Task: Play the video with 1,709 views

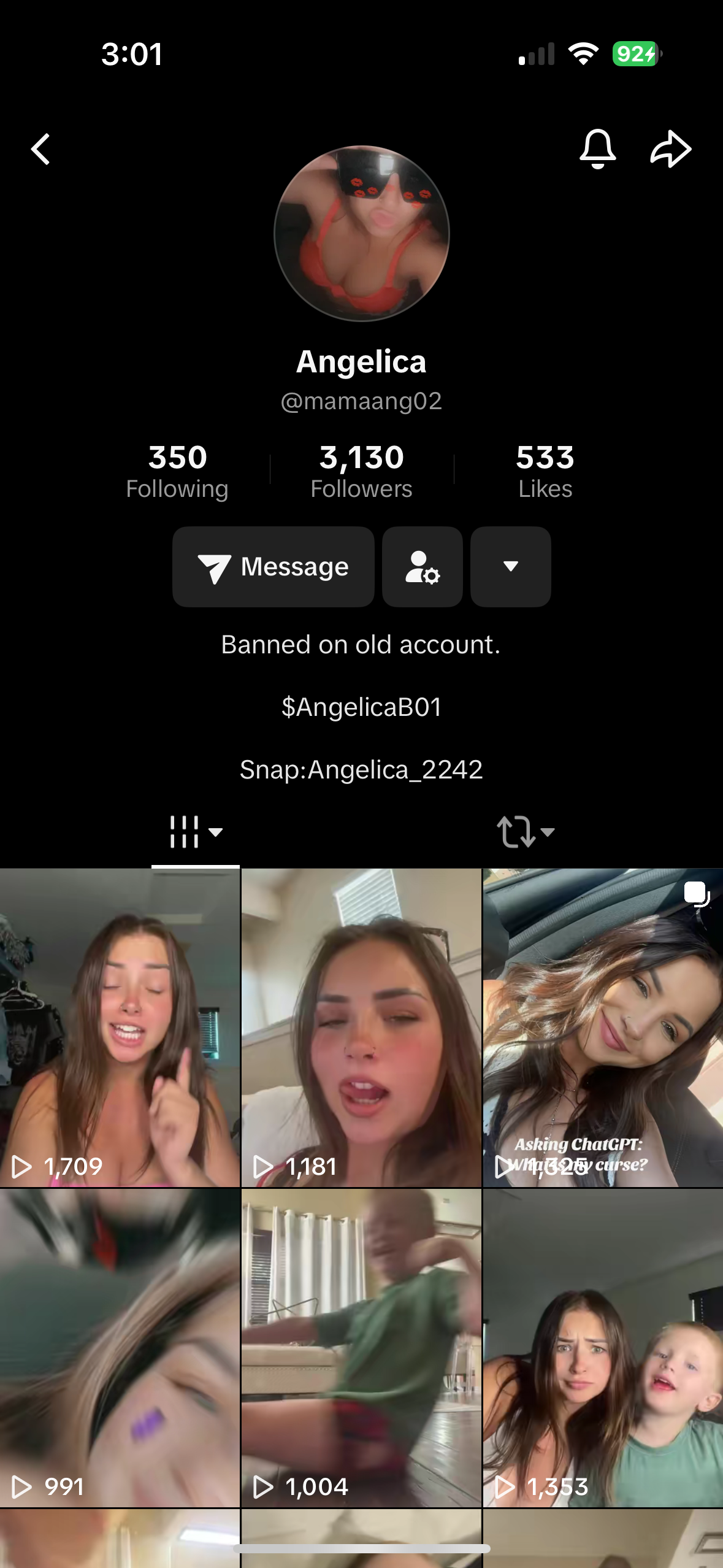Action: point(120,1028)
